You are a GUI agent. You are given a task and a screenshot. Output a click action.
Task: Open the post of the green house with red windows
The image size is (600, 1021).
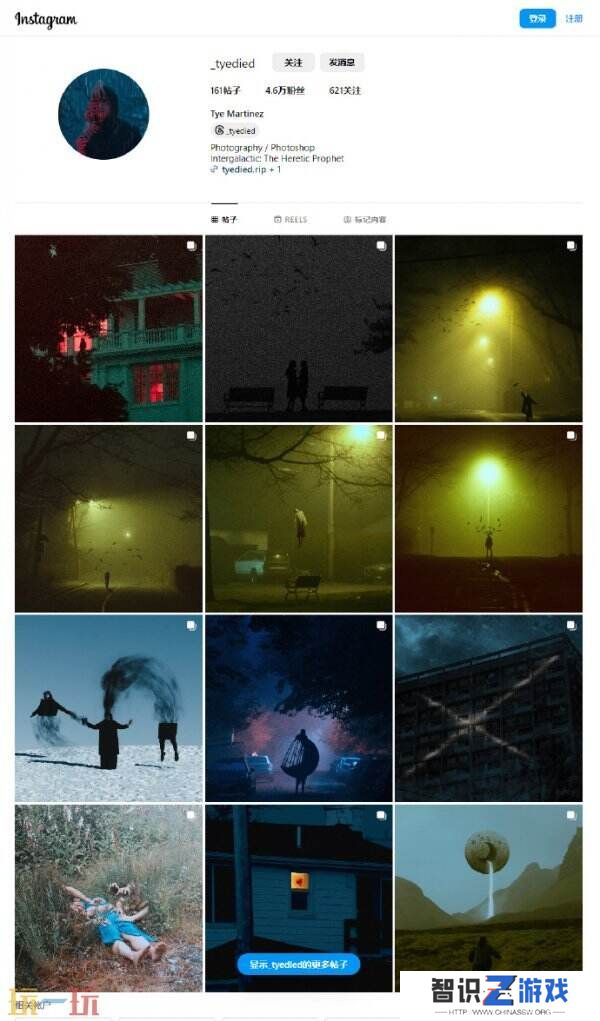(x=108, y=329)
